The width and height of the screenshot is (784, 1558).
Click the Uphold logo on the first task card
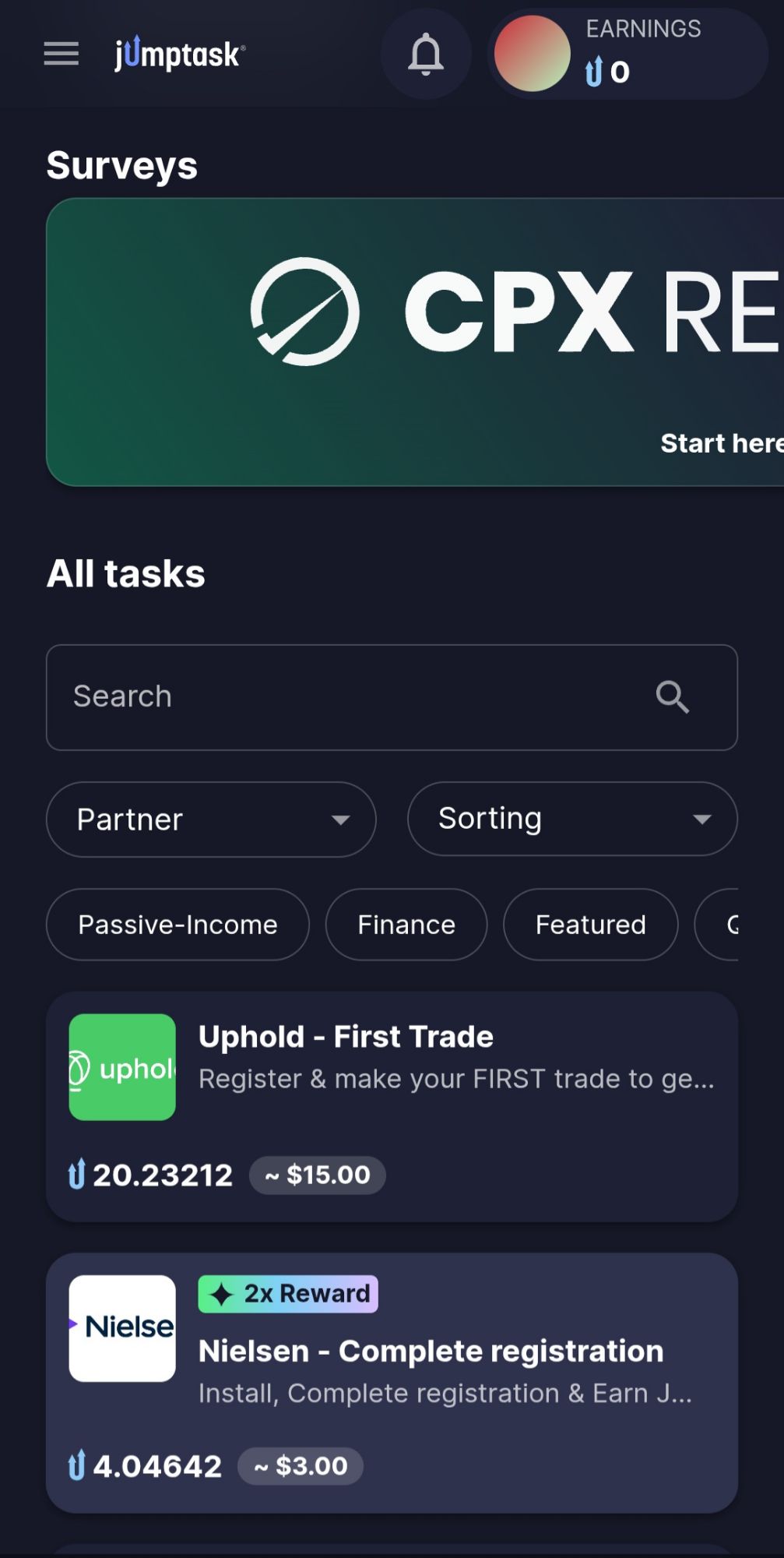click(x=121, y=1066)
